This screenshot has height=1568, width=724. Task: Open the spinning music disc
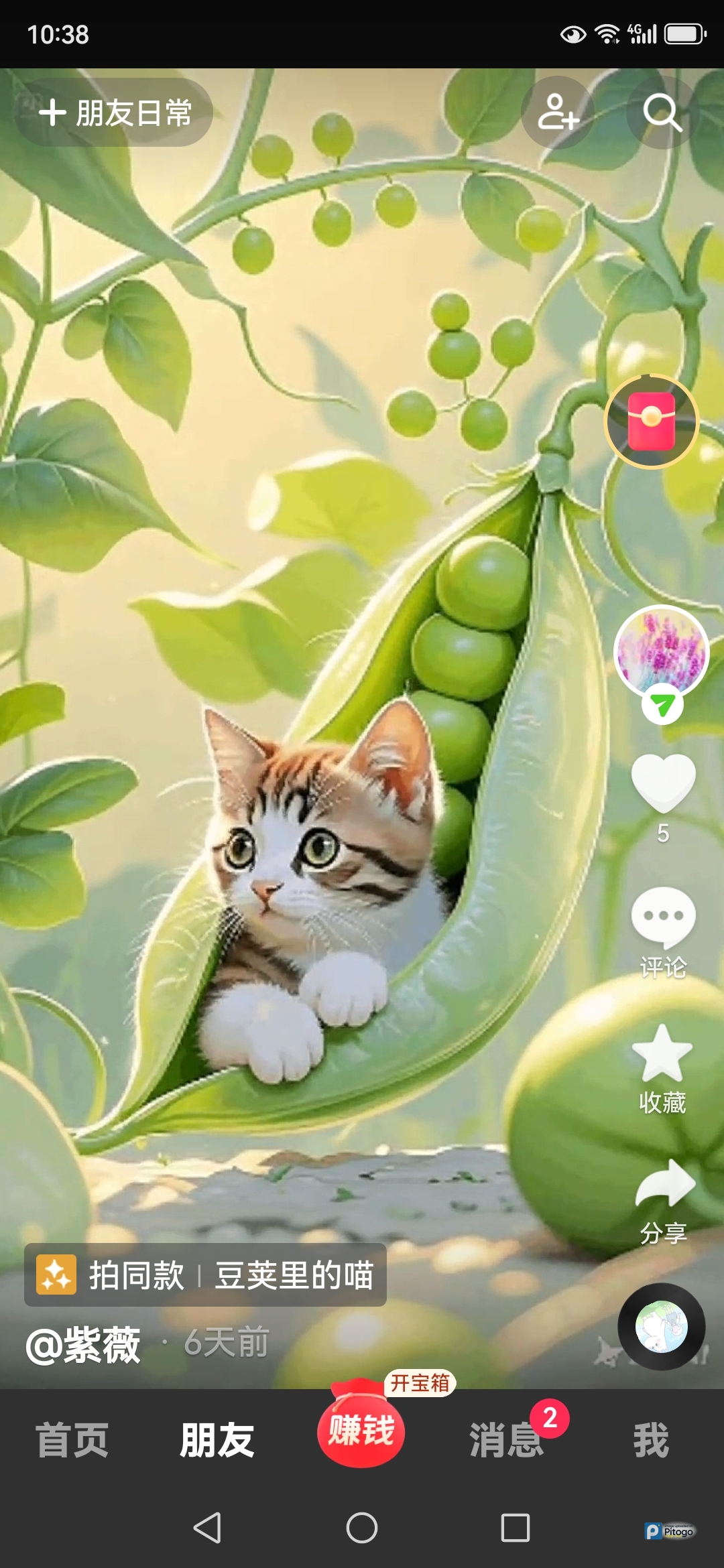click(661, 1326)
